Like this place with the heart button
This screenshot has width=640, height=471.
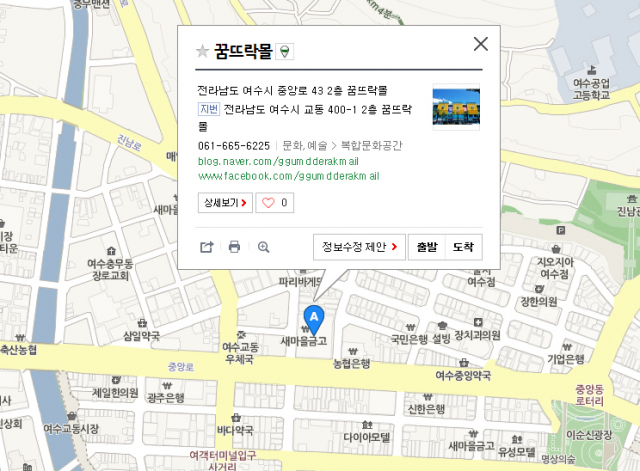[x=275, y=203]
